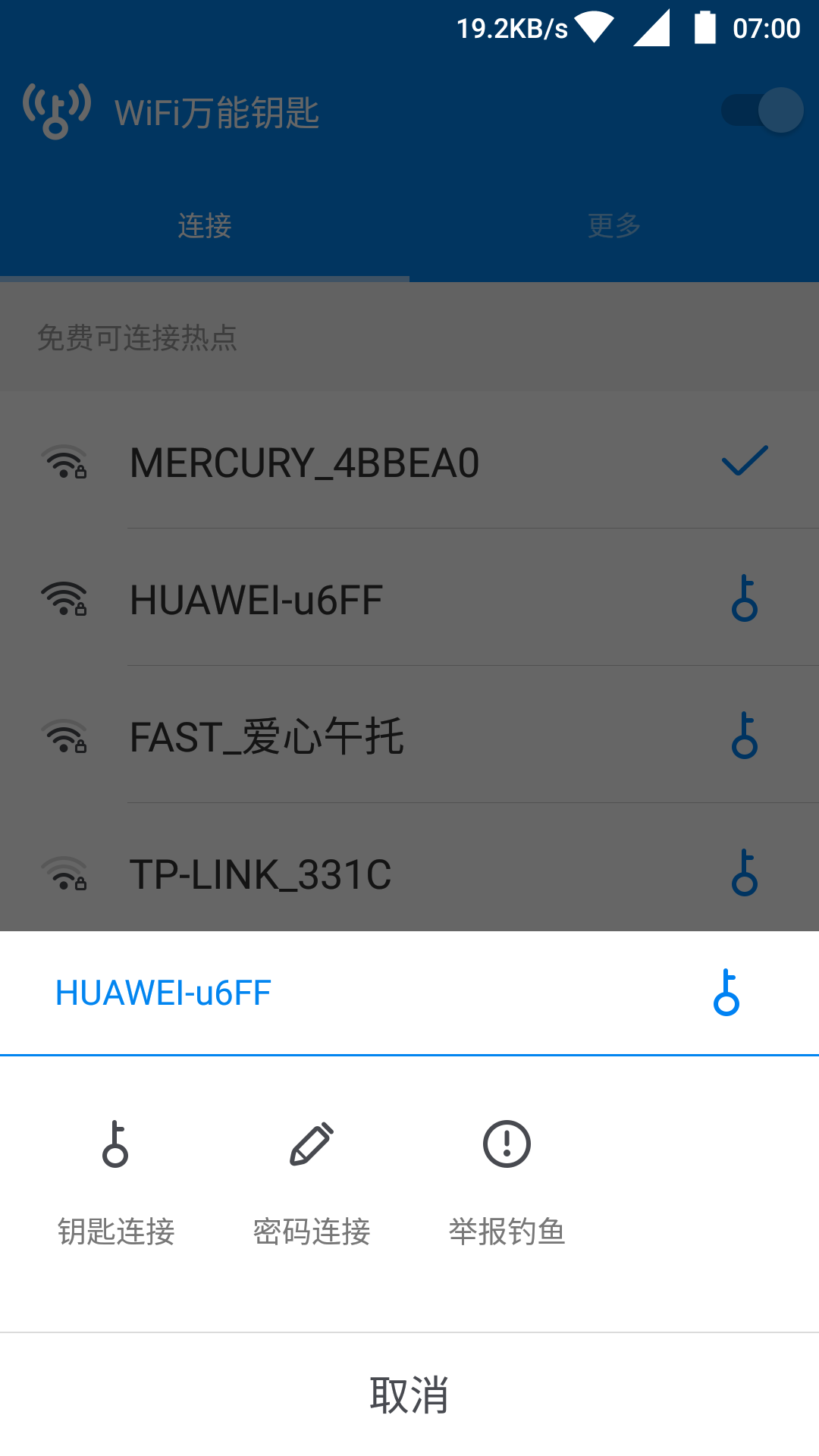
Task: Tap the key icon beside HUAWEI-u6FF title
Action: [x=726, y=992]
